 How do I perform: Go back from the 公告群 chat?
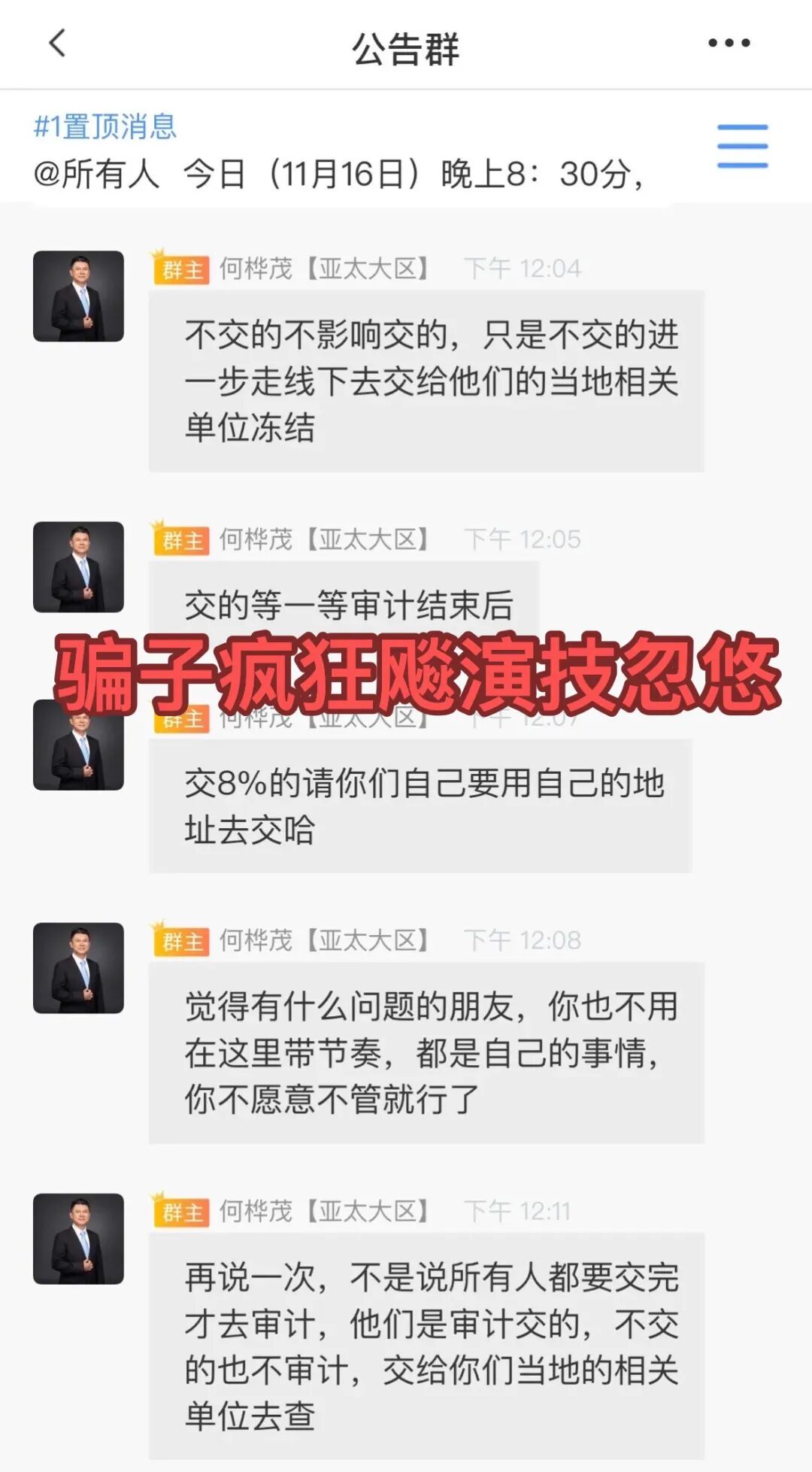click(57, 43)
